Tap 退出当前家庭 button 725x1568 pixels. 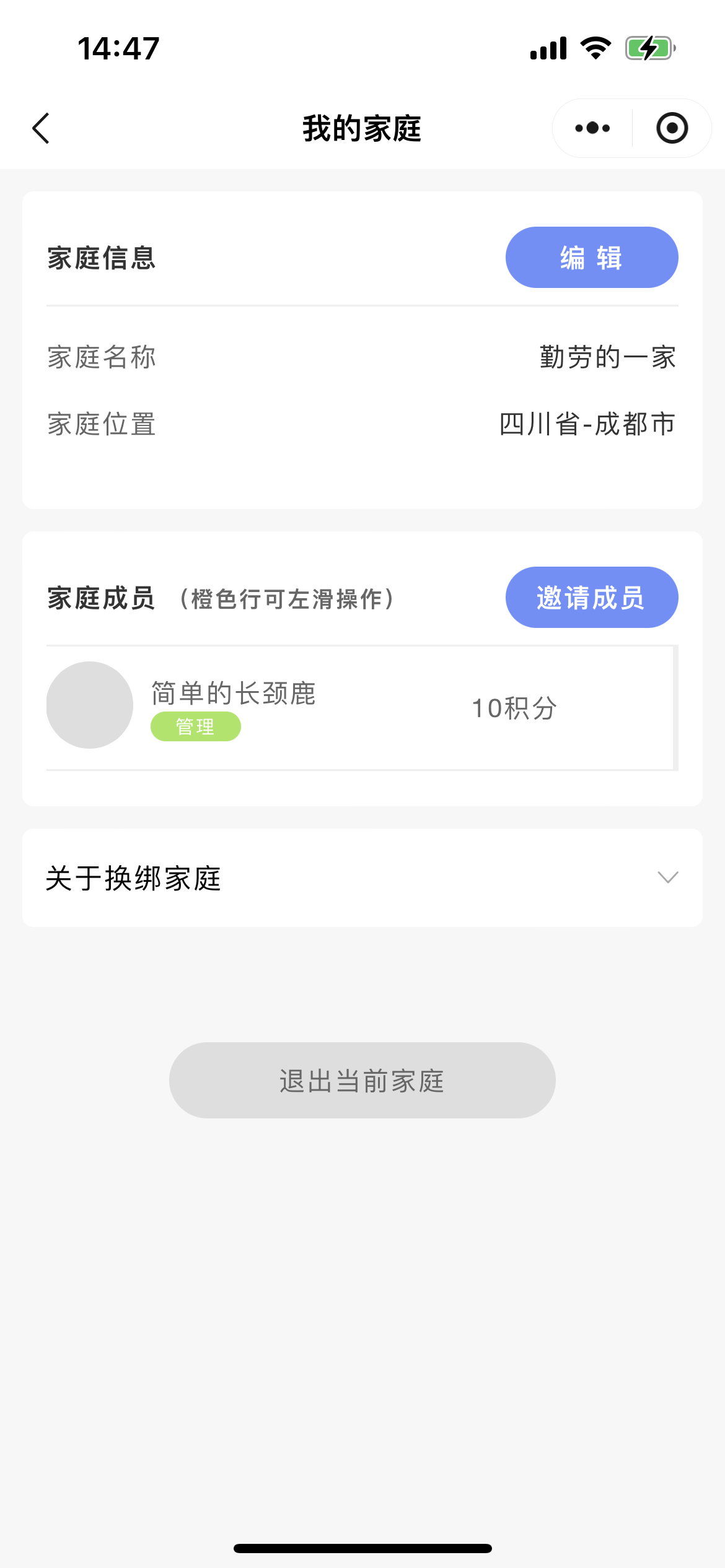pyautogui.click(x=362, y=1081)
